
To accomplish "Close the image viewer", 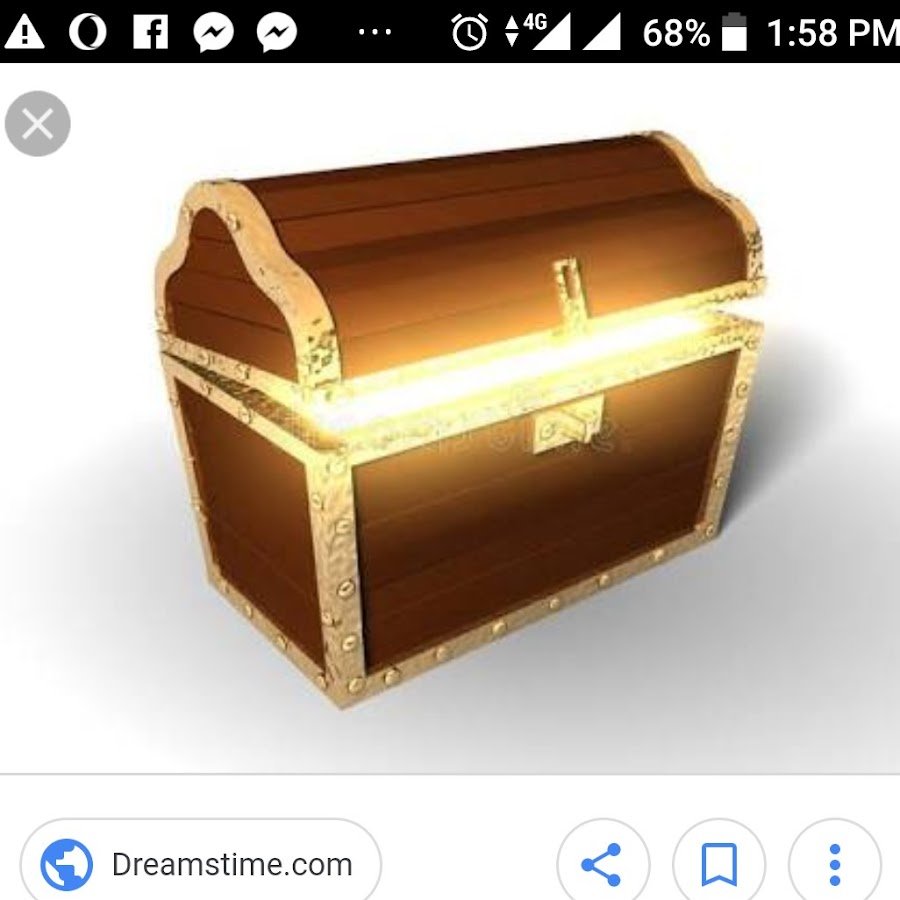I will click(x=38, y=124).
